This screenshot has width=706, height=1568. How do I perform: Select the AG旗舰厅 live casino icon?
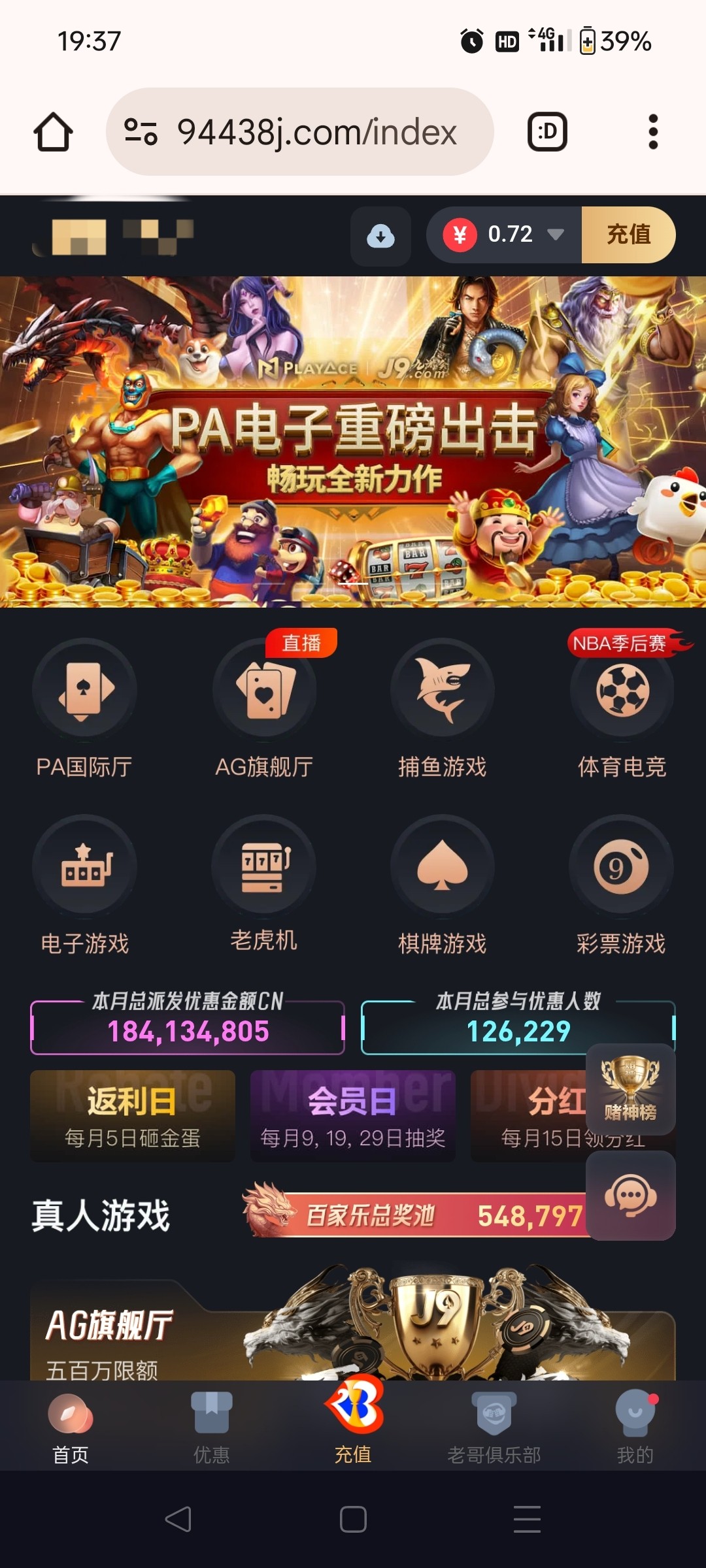(x=263, y=691)
